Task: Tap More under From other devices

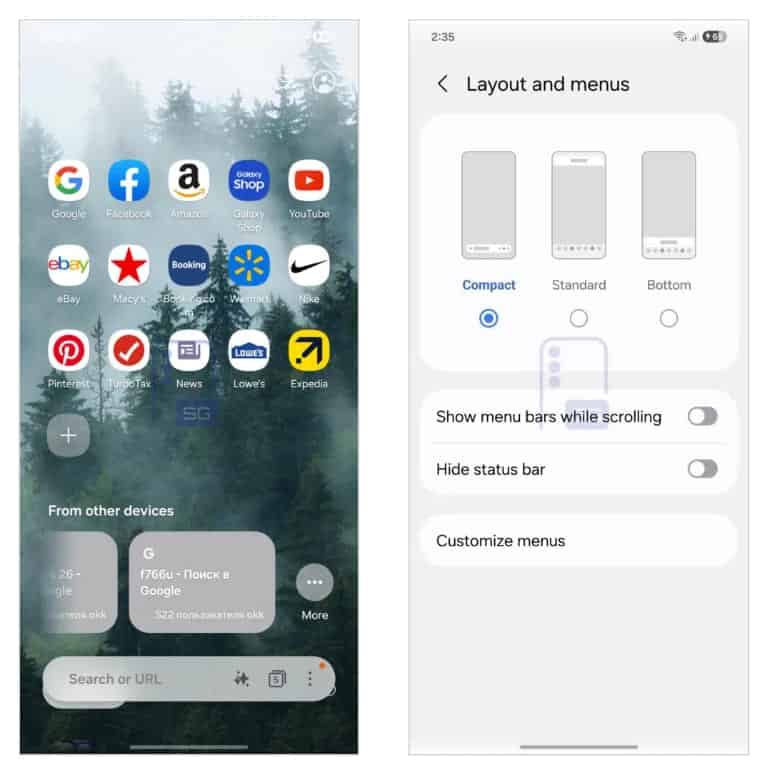Action: [x=314, y=583]
